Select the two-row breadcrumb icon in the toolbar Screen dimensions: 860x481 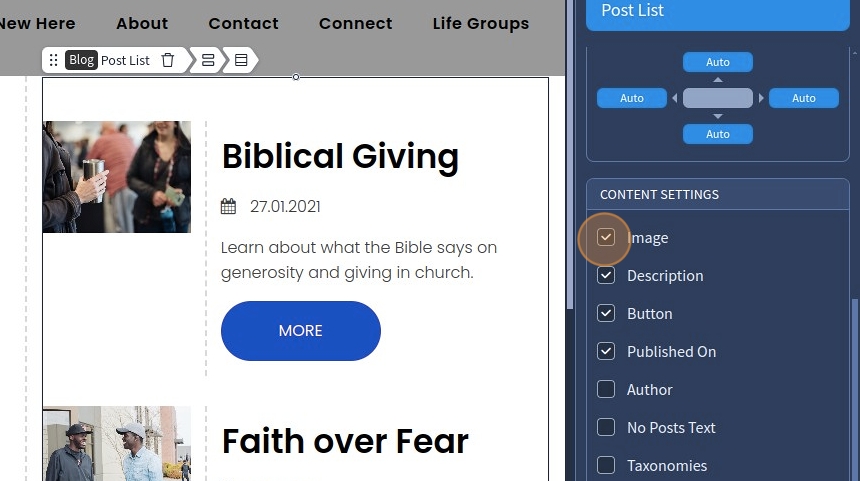(208, 60)
